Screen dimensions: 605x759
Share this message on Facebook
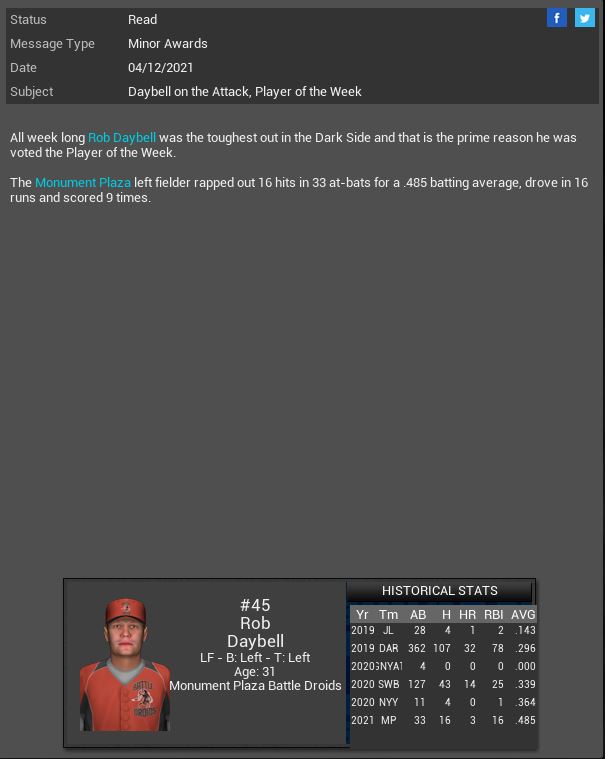point(557,18)
